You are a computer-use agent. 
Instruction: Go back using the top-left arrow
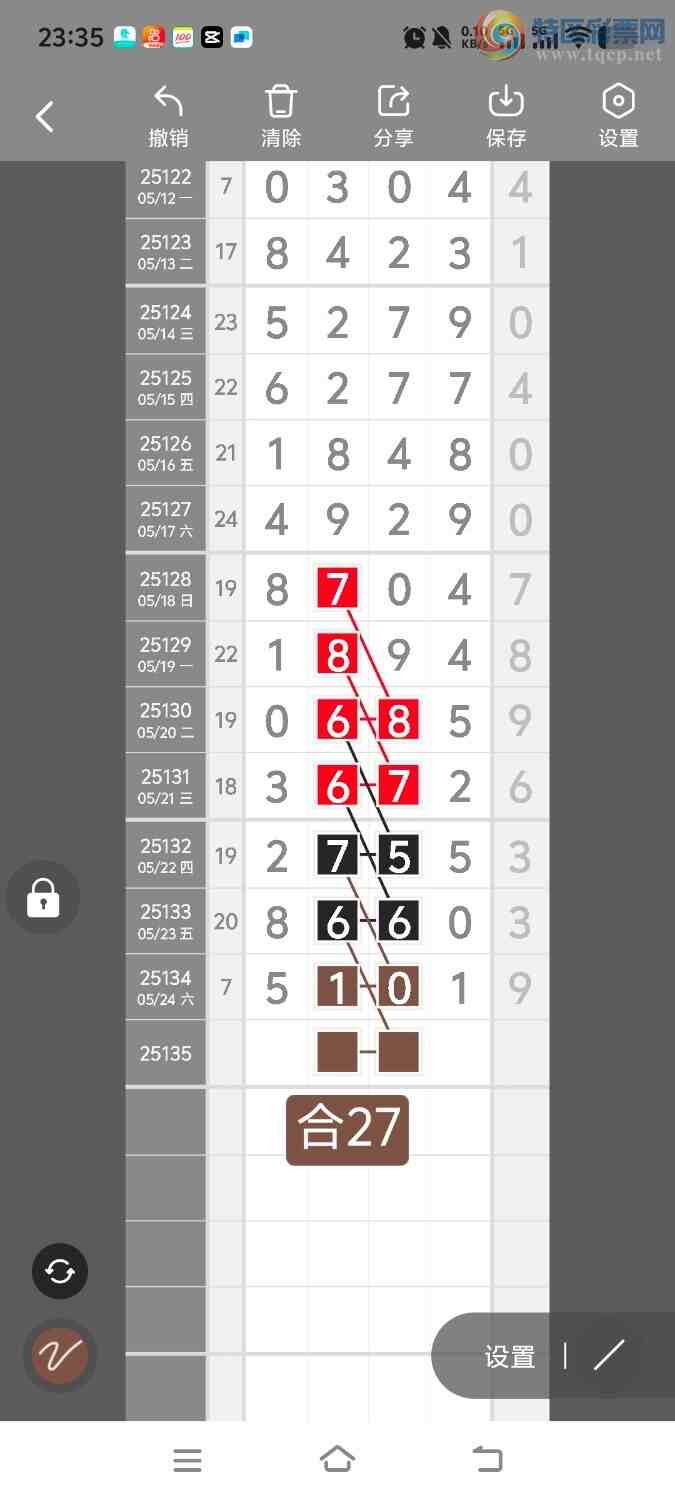point(44,117)
